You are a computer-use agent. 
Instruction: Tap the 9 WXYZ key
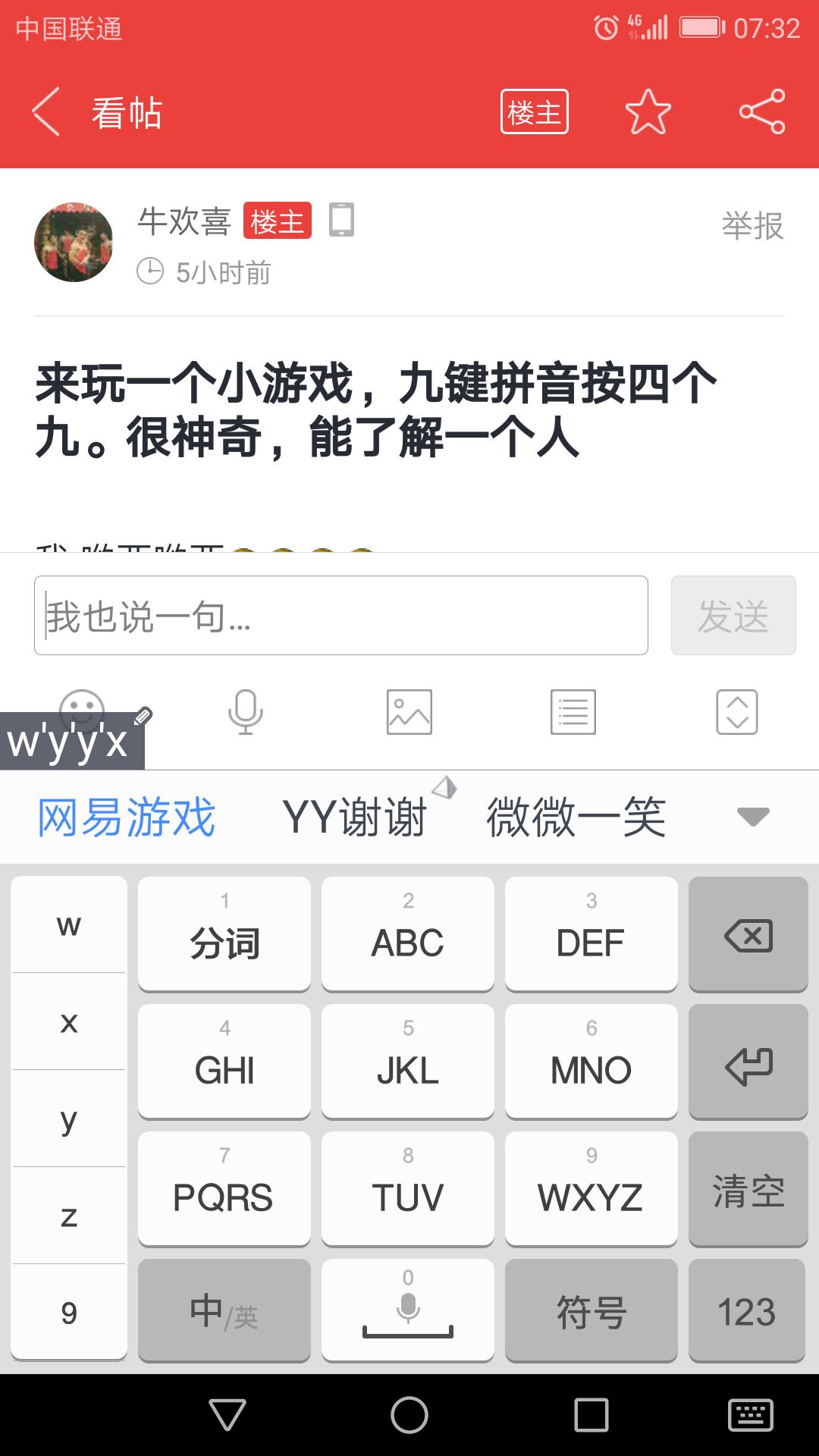click(591, 1188)
